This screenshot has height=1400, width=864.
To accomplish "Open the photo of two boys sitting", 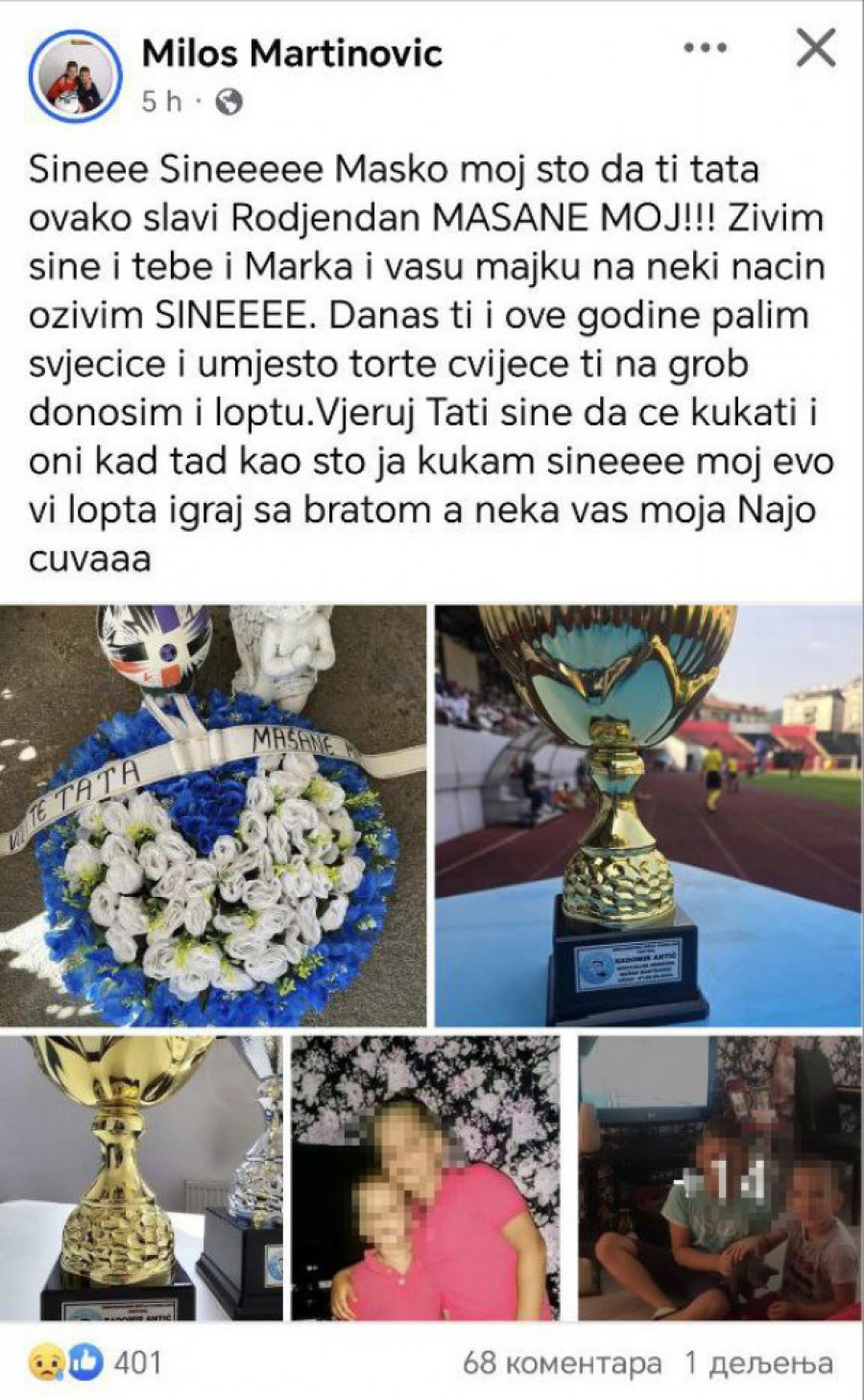I will 719,1177.
